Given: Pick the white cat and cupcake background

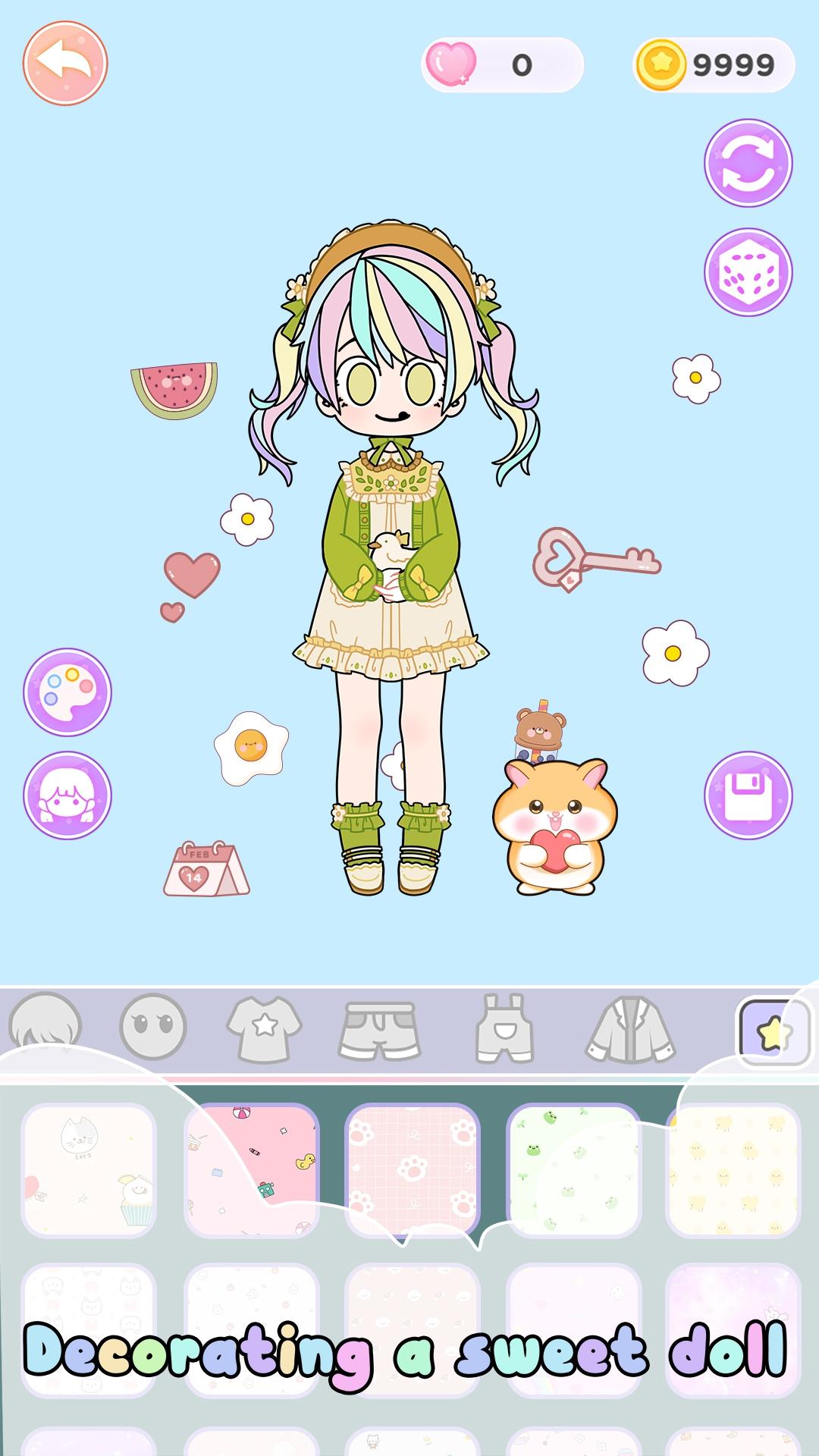Looking at the screenshot, I should point(89,1170).
